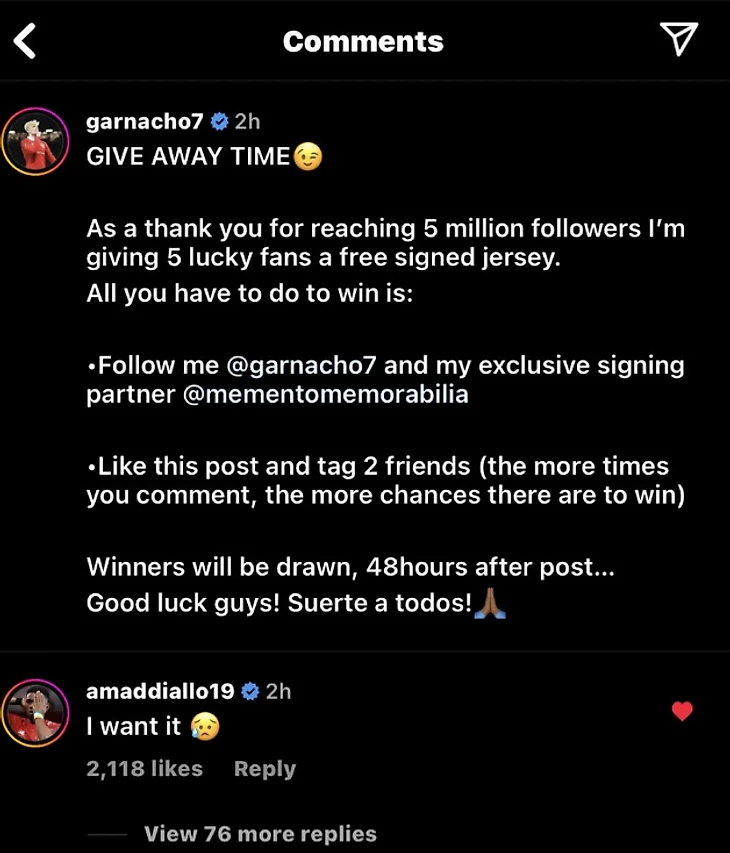View who liked amaddiallo19's comment
Viewport: 730px width, 853px height.
(144, 769)
